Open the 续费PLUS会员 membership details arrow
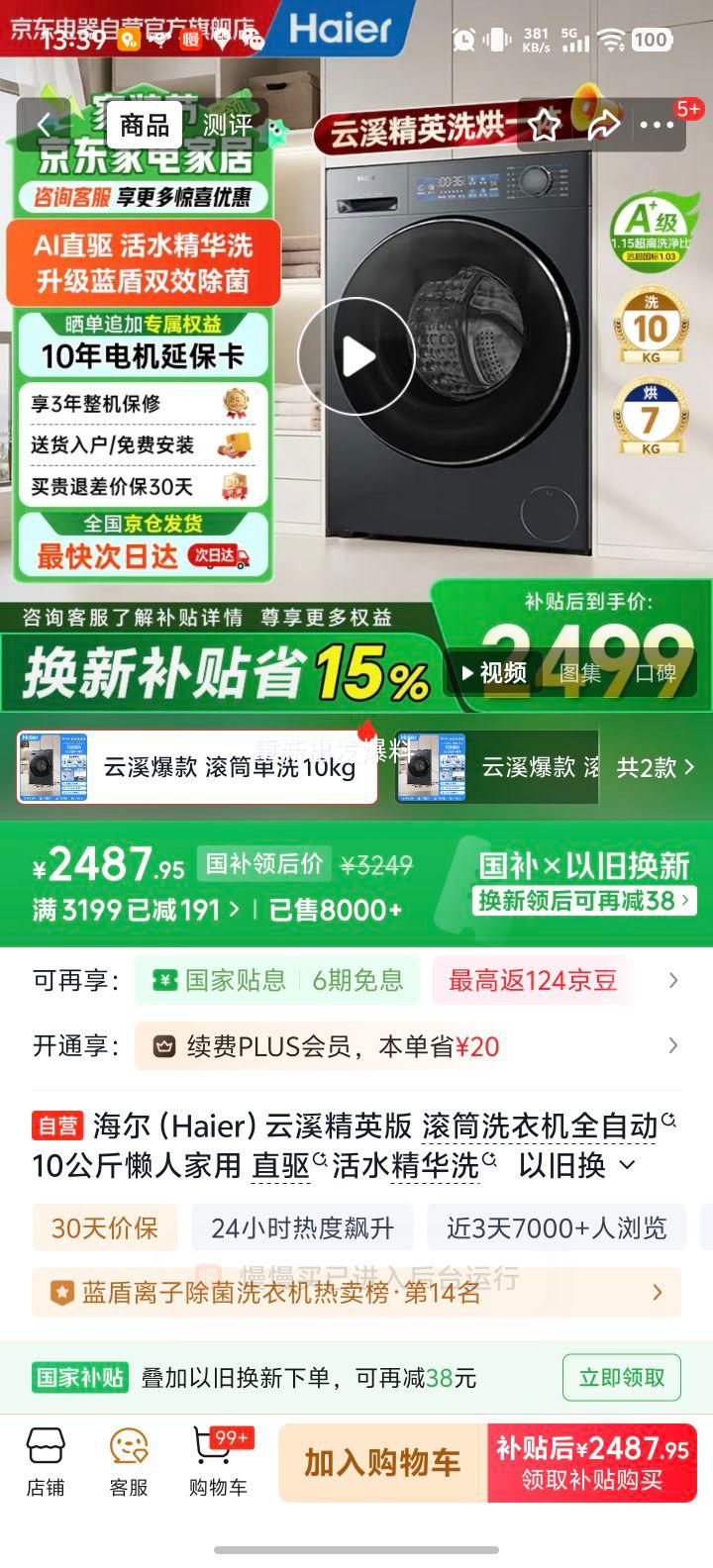 tap(672, 1044)
